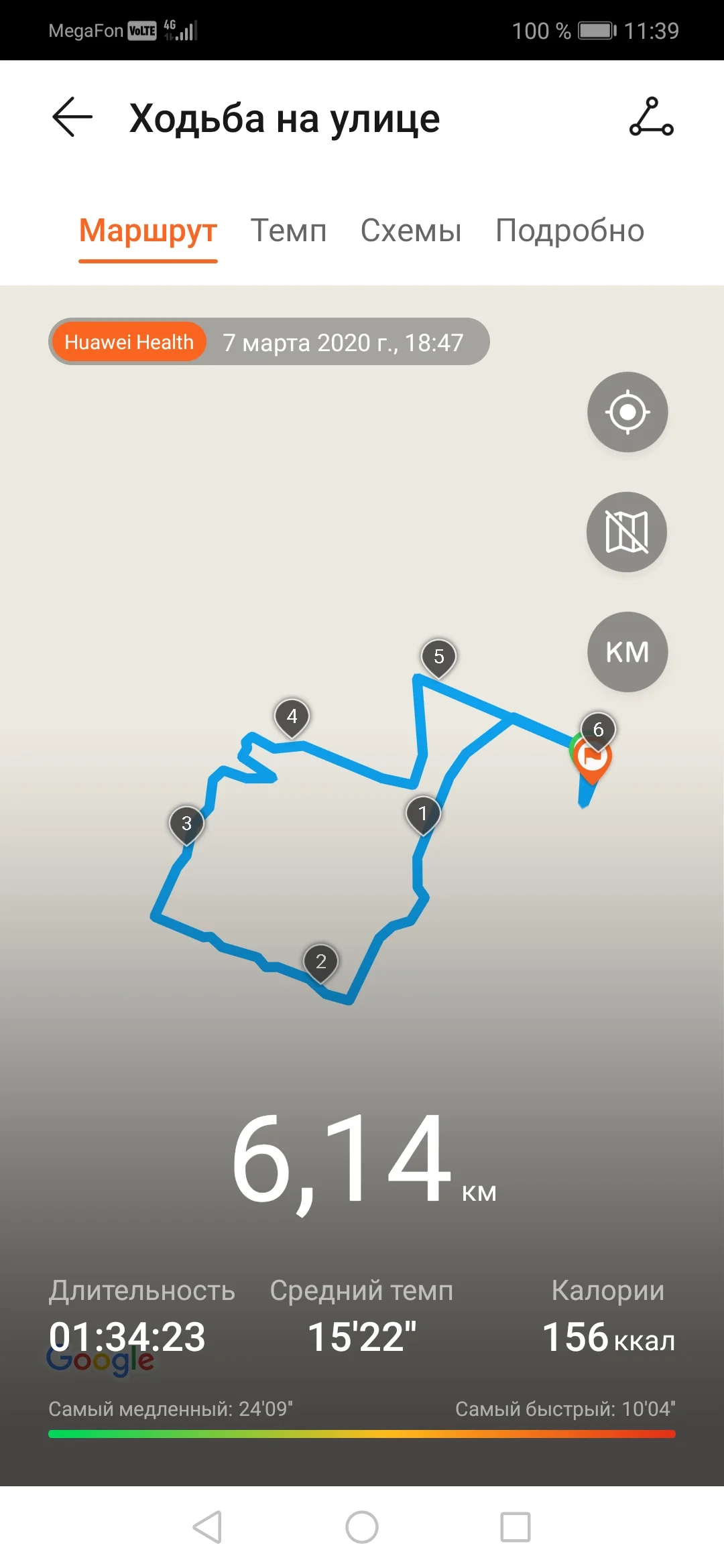The image size is (724, 1568).
Task: Open recent apps from navigation bar
Action: click(516, 1528)
